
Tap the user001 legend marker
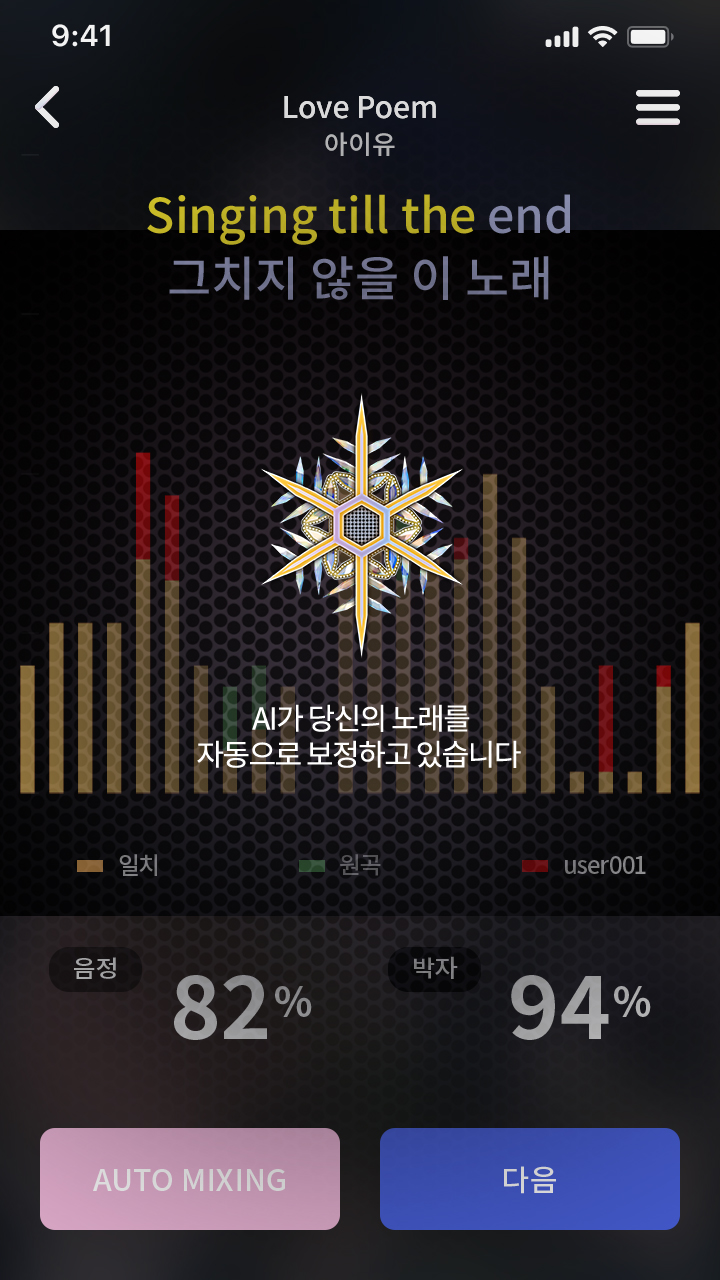(x=537, y=865)
